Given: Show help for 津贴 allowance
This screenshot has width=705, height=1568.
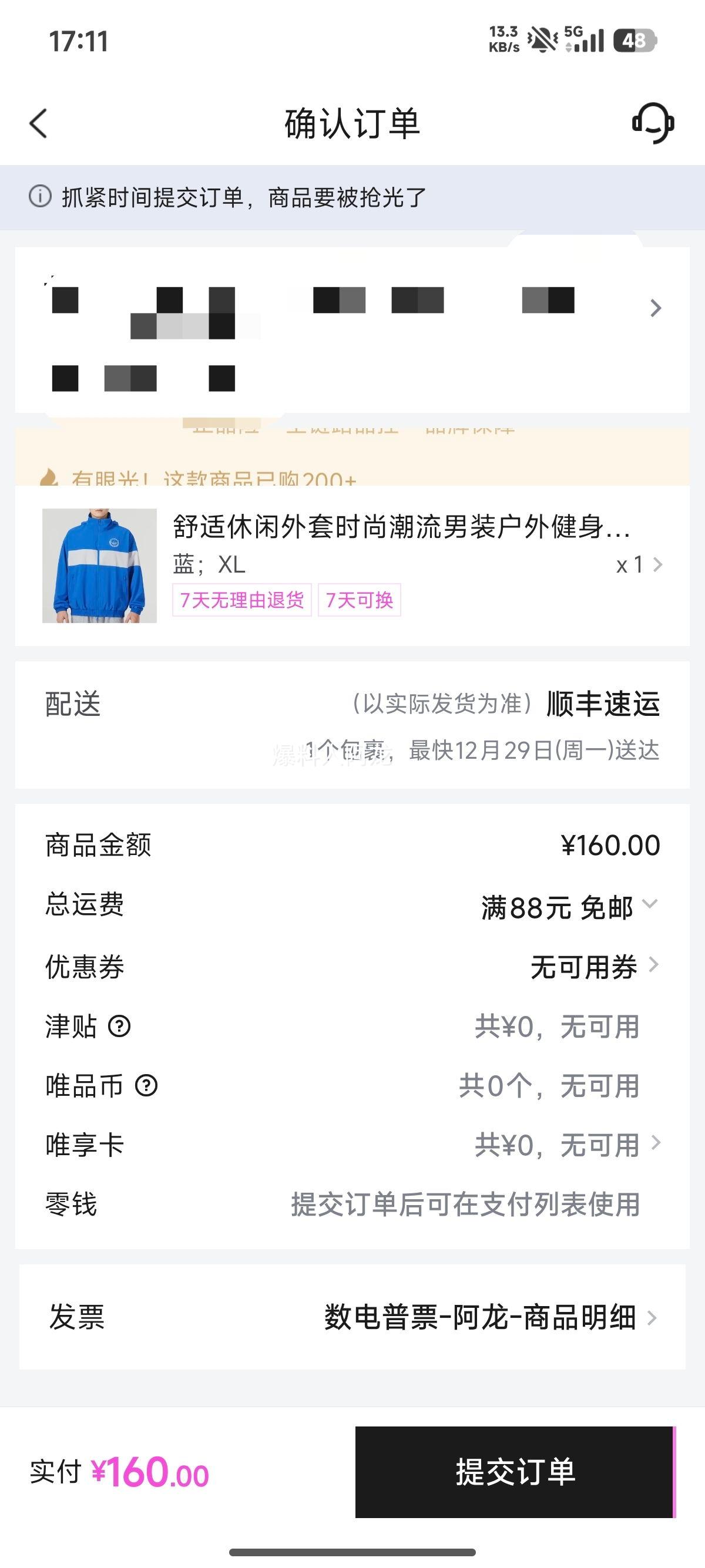Looking at the screenshot, I should (x=119, y=1027).
